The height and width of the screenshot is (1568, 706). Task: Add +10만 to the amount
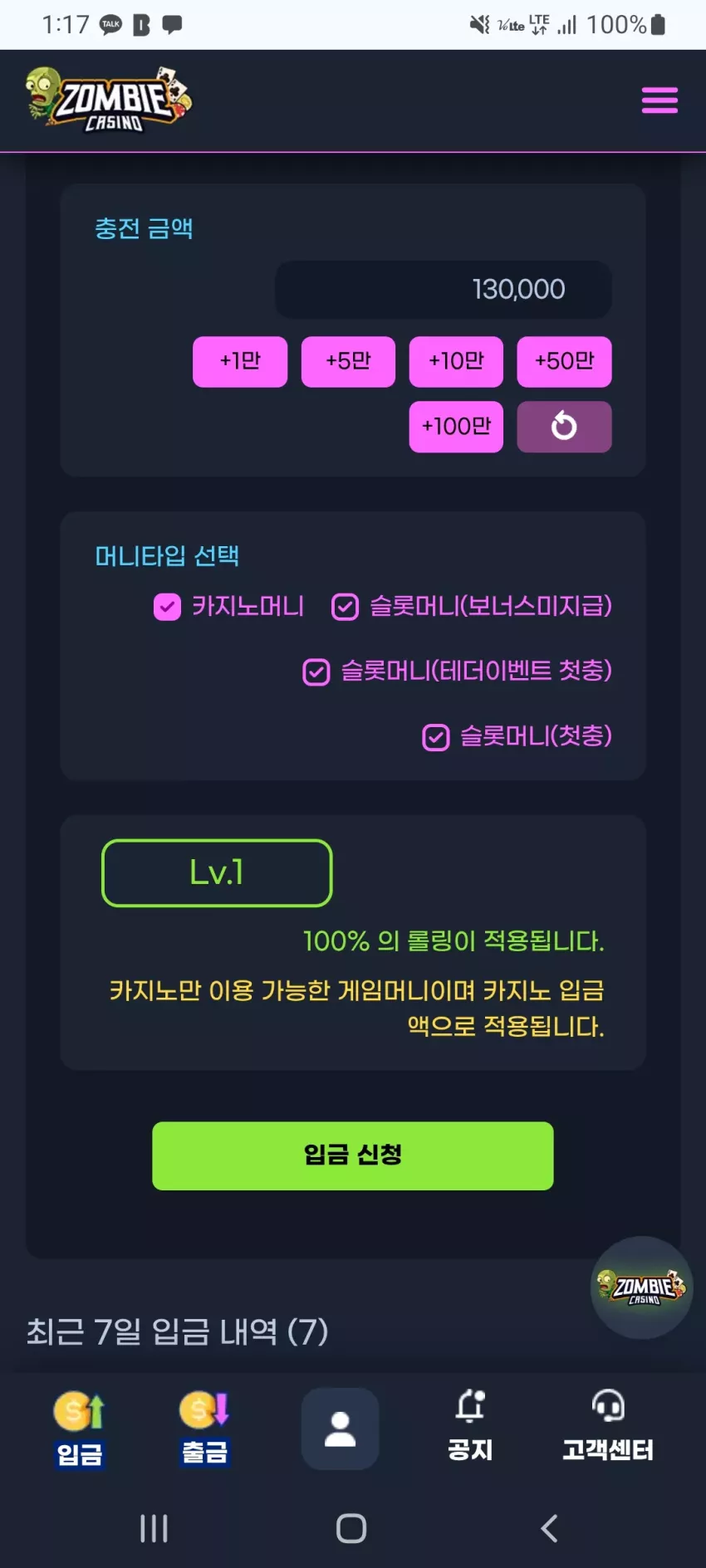coord(456,361)
